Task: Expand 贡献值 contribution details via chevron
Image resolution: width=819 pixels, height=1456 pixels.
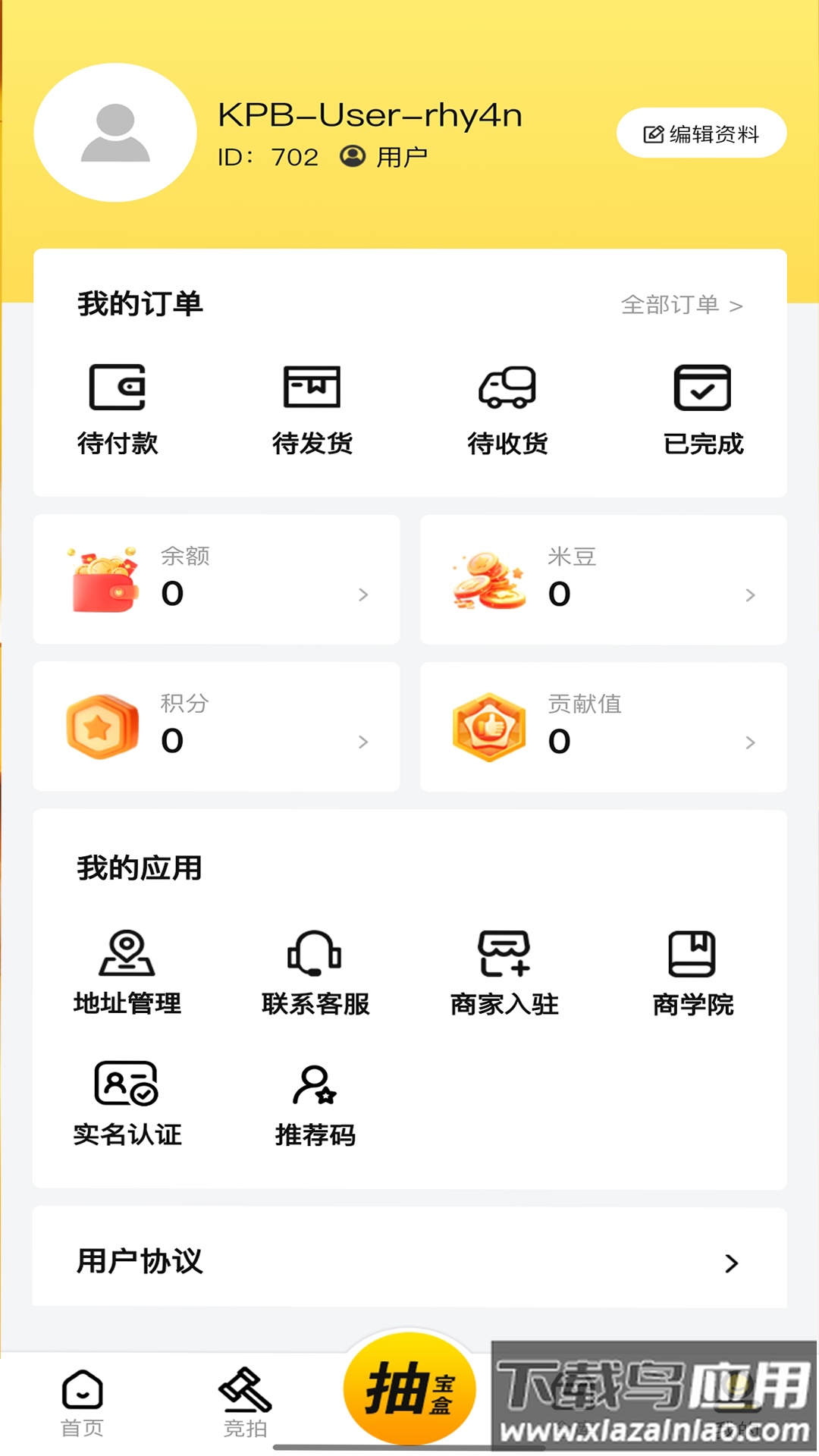Action: [x=751, y=742]
